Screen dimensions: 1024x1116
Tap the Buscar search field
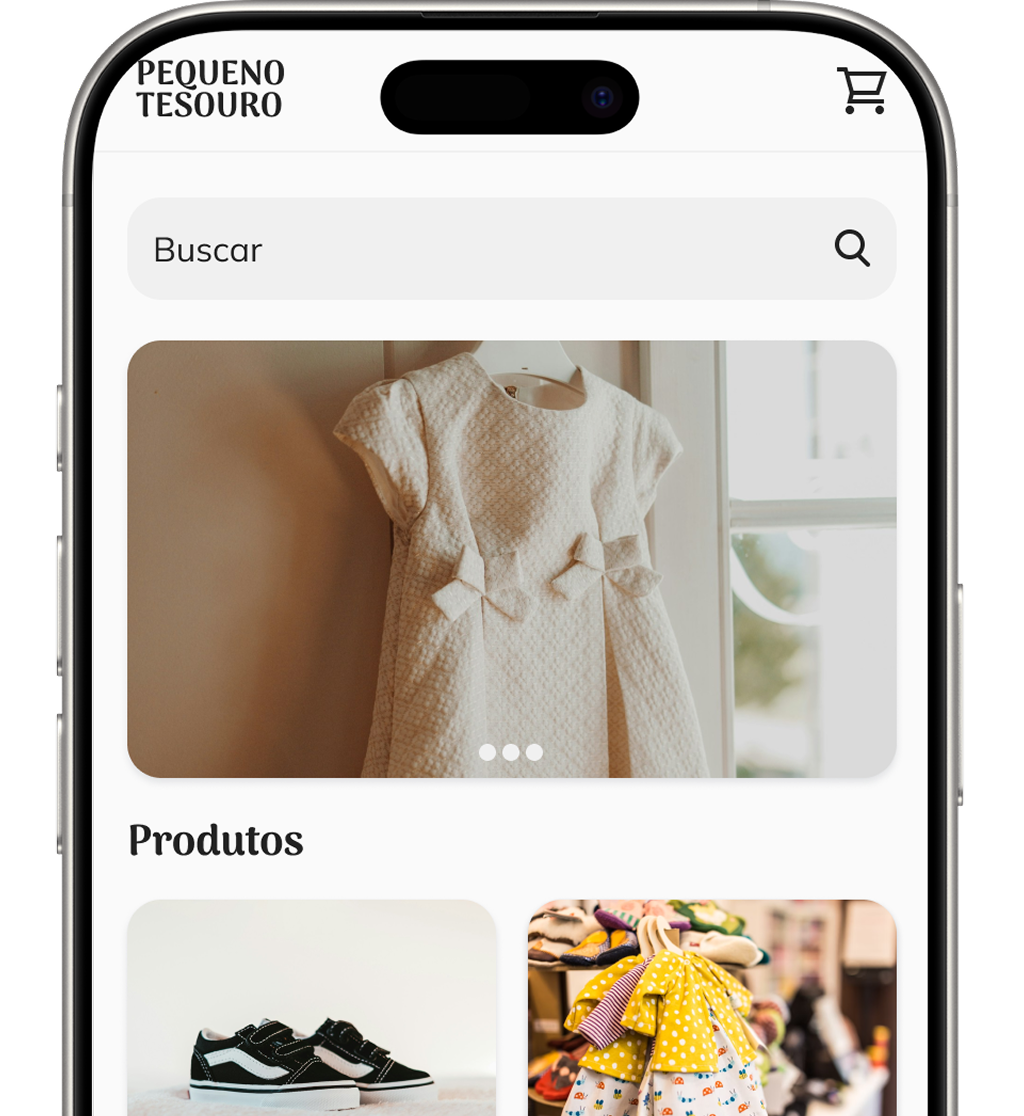[480, 249]
